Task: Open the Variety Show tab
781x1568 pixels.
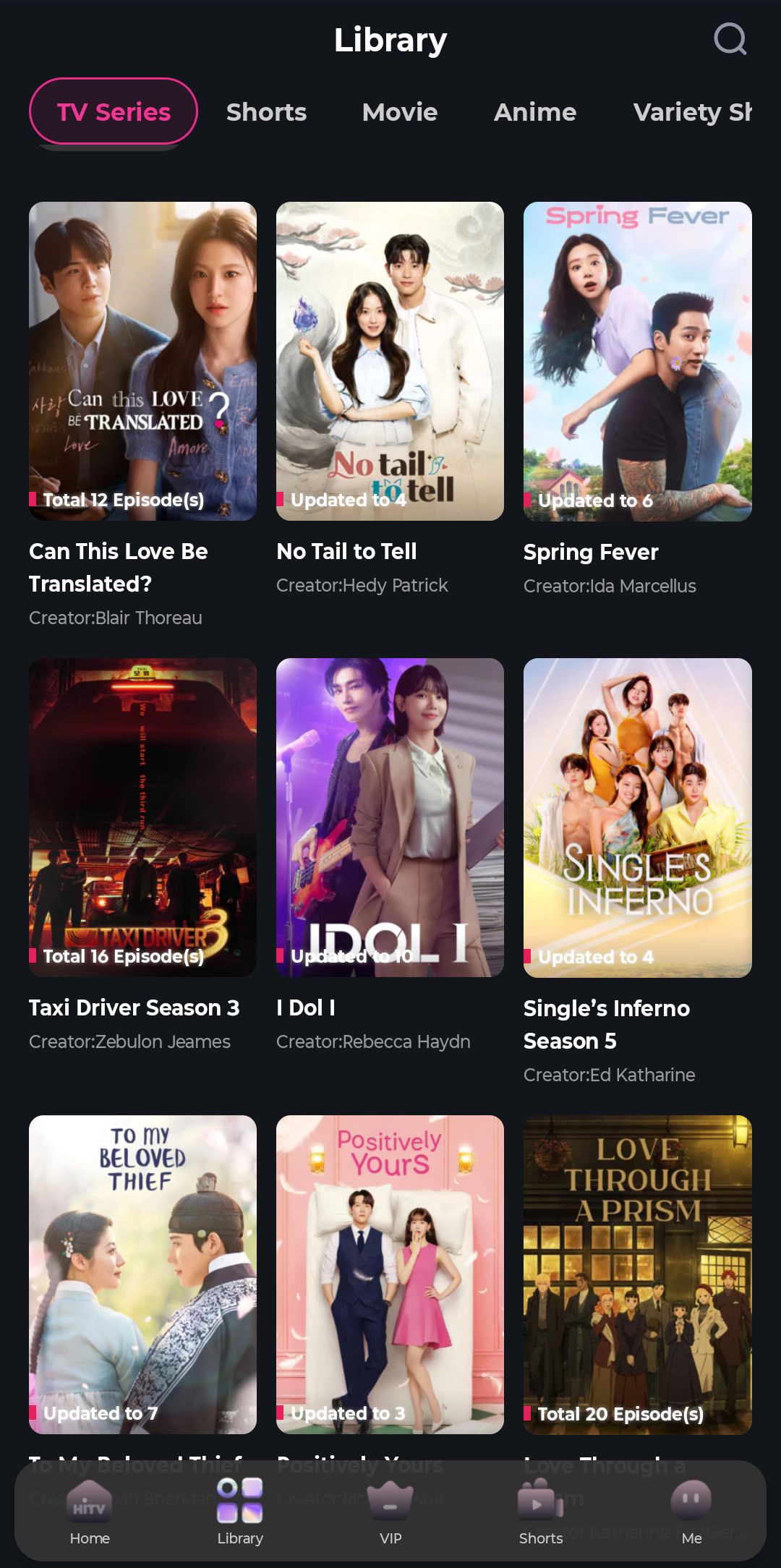Action: tap(692, 112)
